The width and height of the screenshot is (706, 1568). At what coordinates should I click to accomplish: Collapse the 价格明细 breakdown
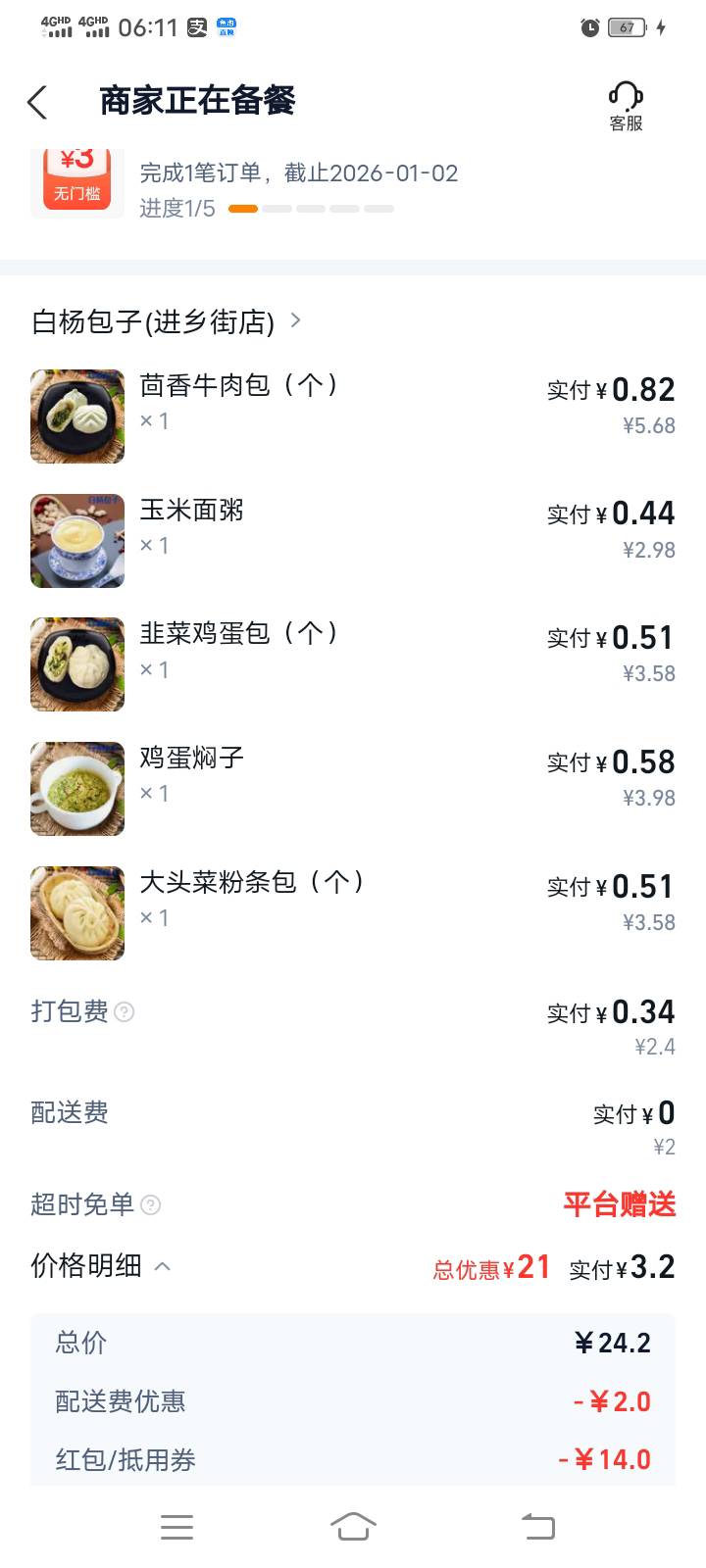tap(163, 1266)
